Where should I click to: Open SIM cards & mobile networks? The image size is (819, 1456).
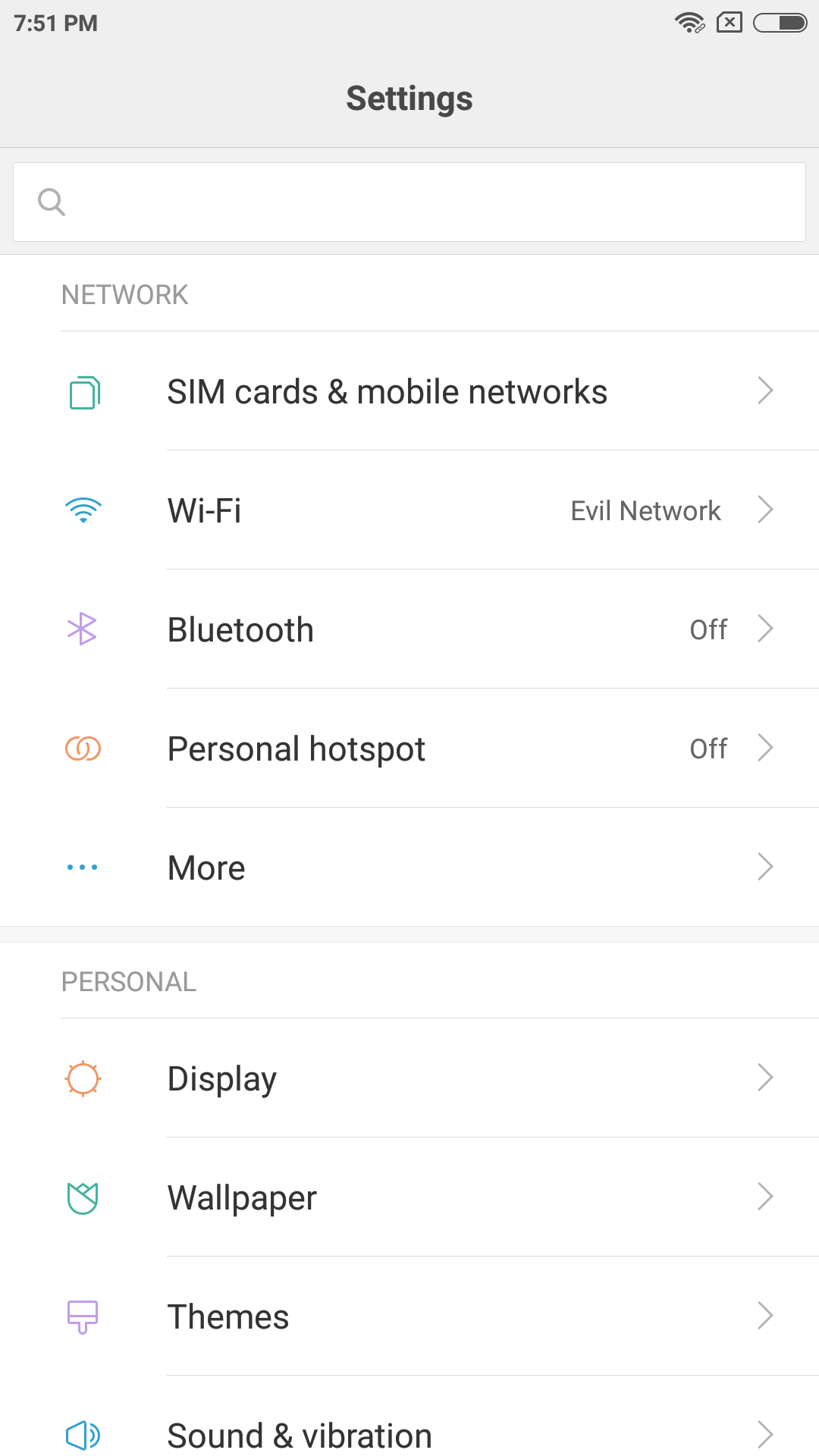point(409,391)
